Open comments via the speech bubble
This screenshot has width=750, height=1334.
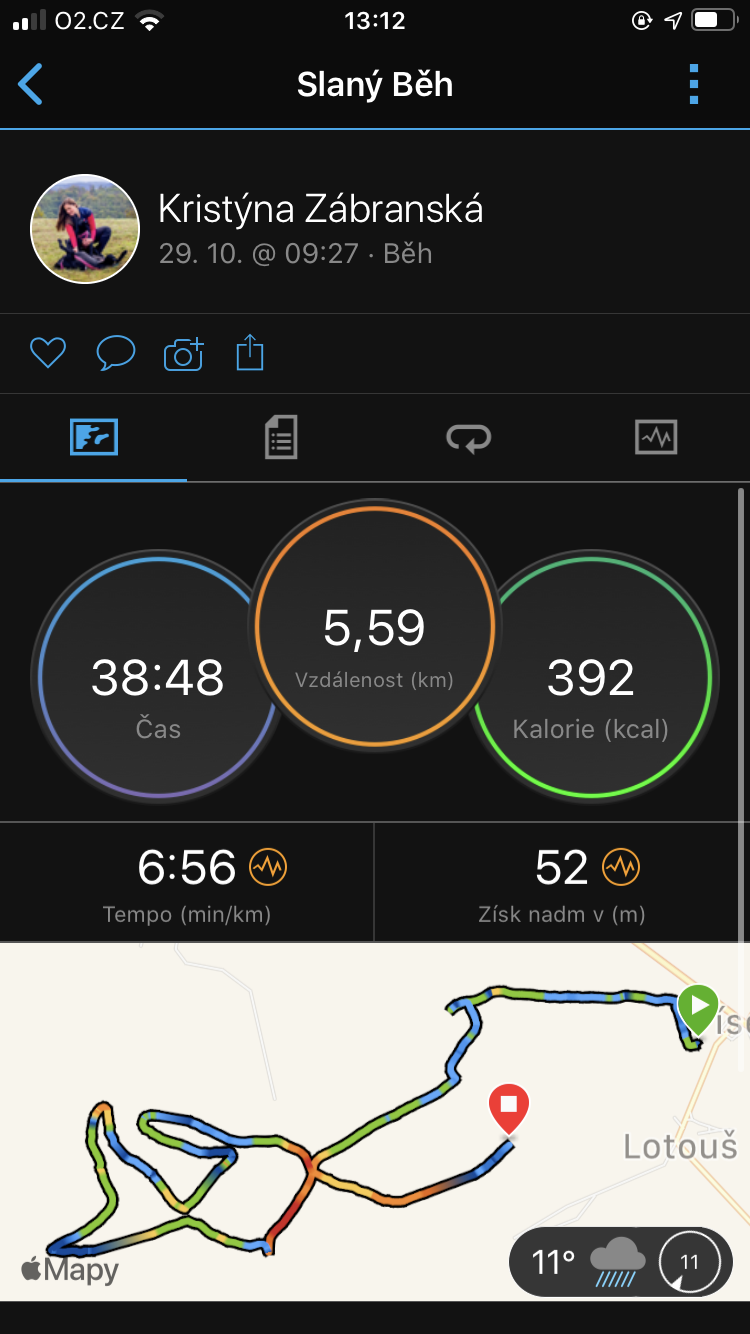[115, 353]
